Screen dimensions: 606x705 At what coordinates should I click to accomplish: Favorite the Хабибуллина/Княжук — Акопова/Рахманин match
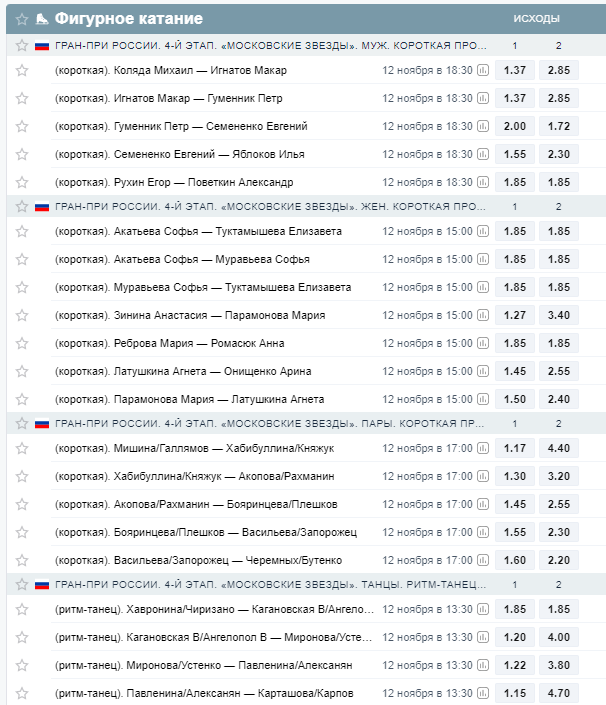(21, 476)
